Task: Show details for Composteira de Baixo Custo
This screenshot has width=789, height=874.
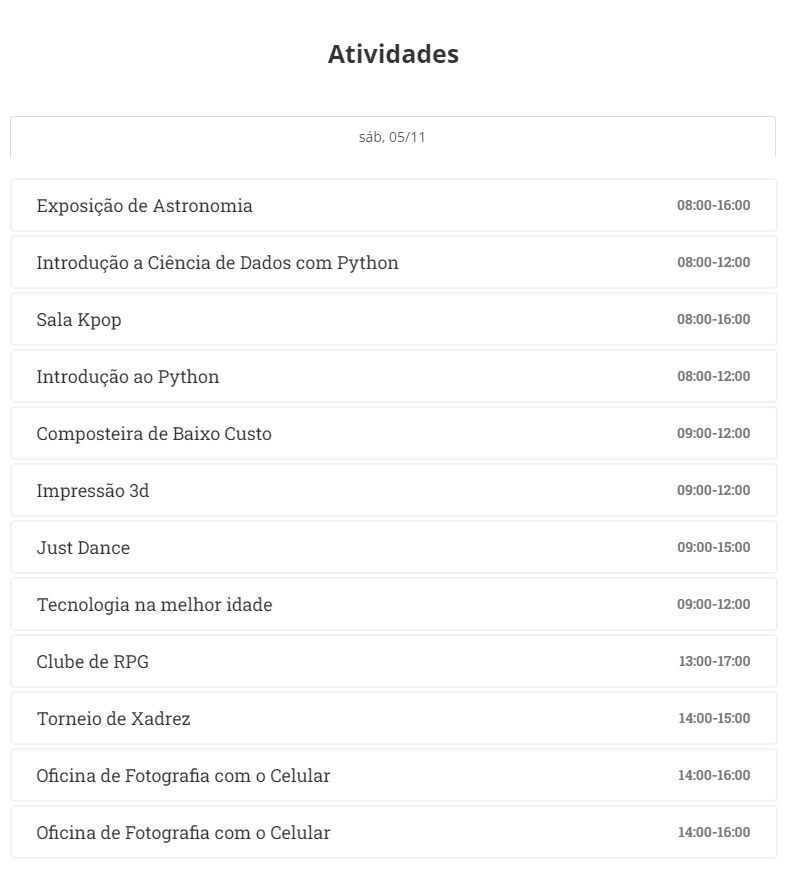Action: tap(154, 434)
